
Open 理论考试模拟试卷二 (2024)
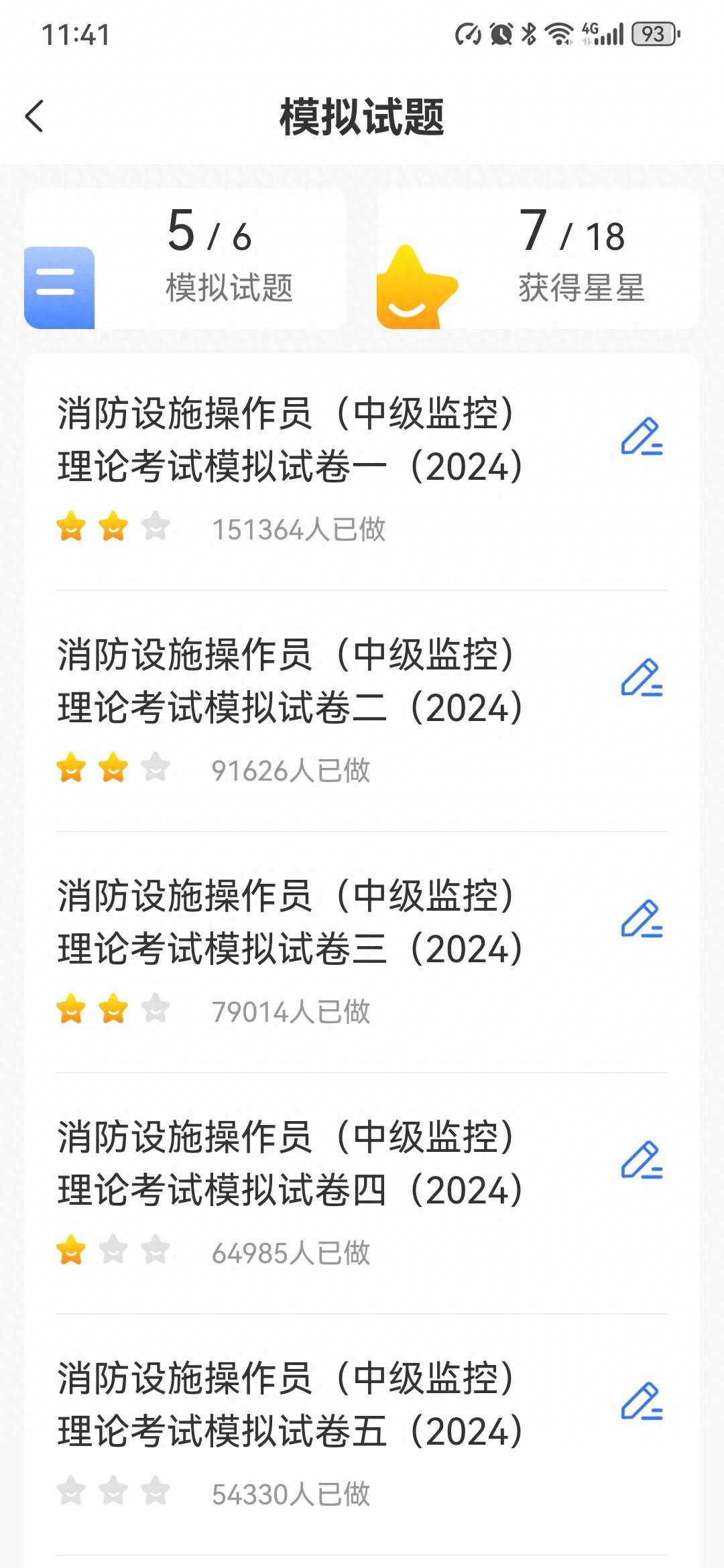coord(290,681)
